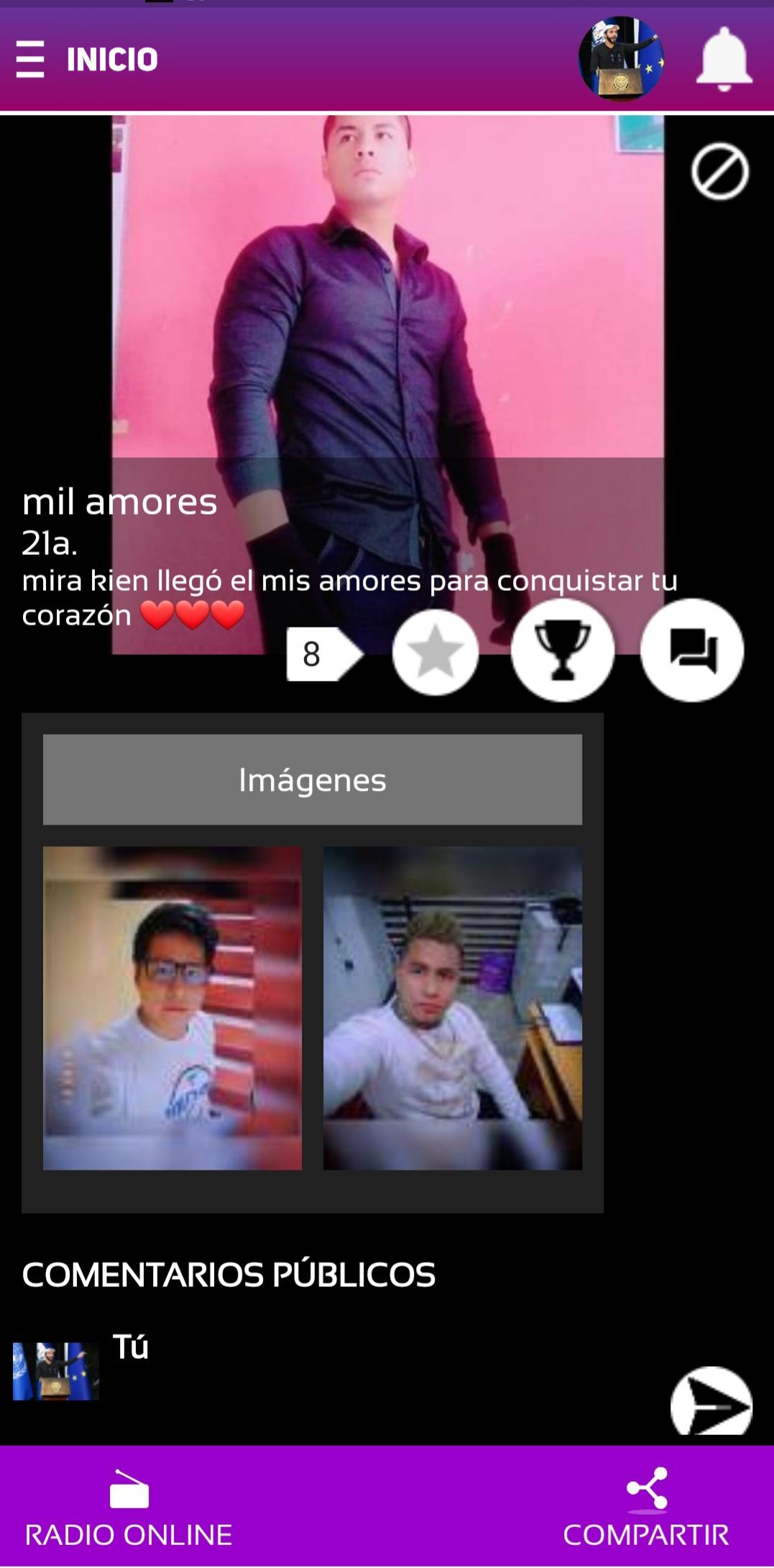Viewport: 774px width, 1568px height.
Task: Open the main profile picture of mil amores
Action: click(388, 288)
